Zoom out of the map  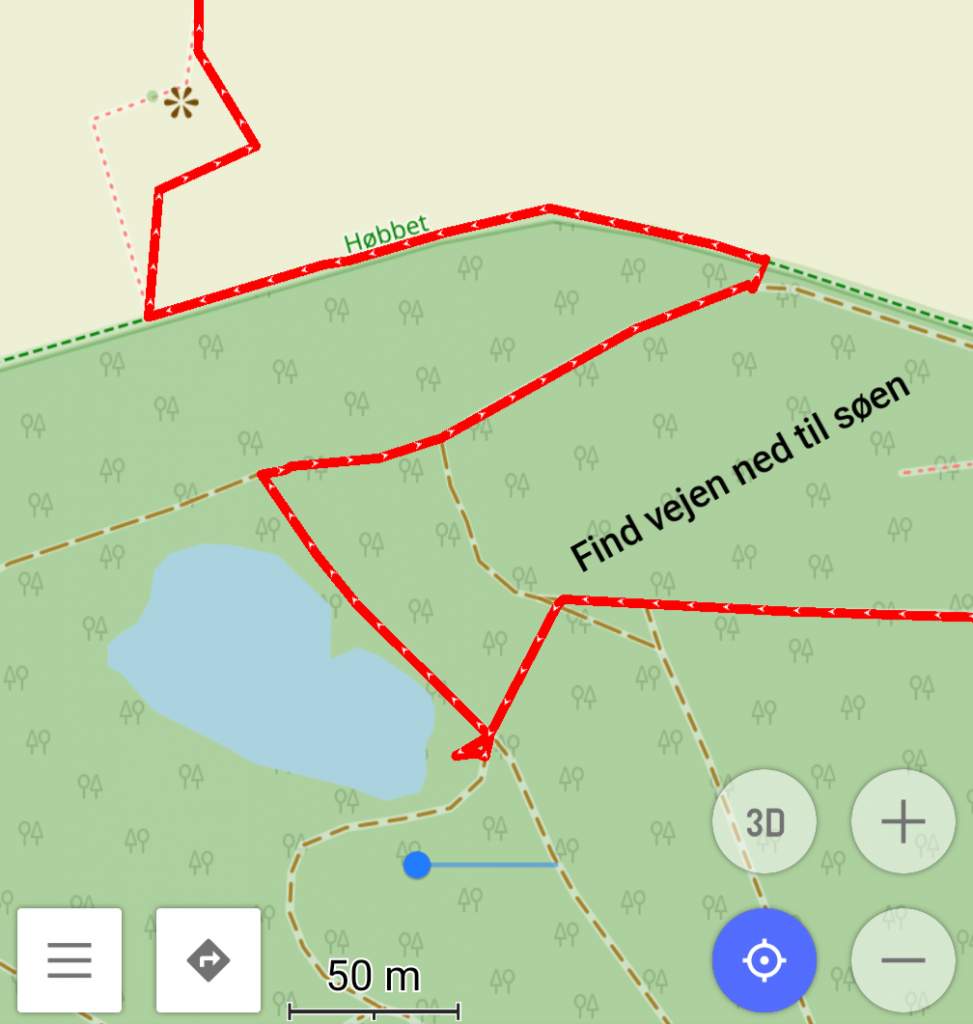click(903, 960)
